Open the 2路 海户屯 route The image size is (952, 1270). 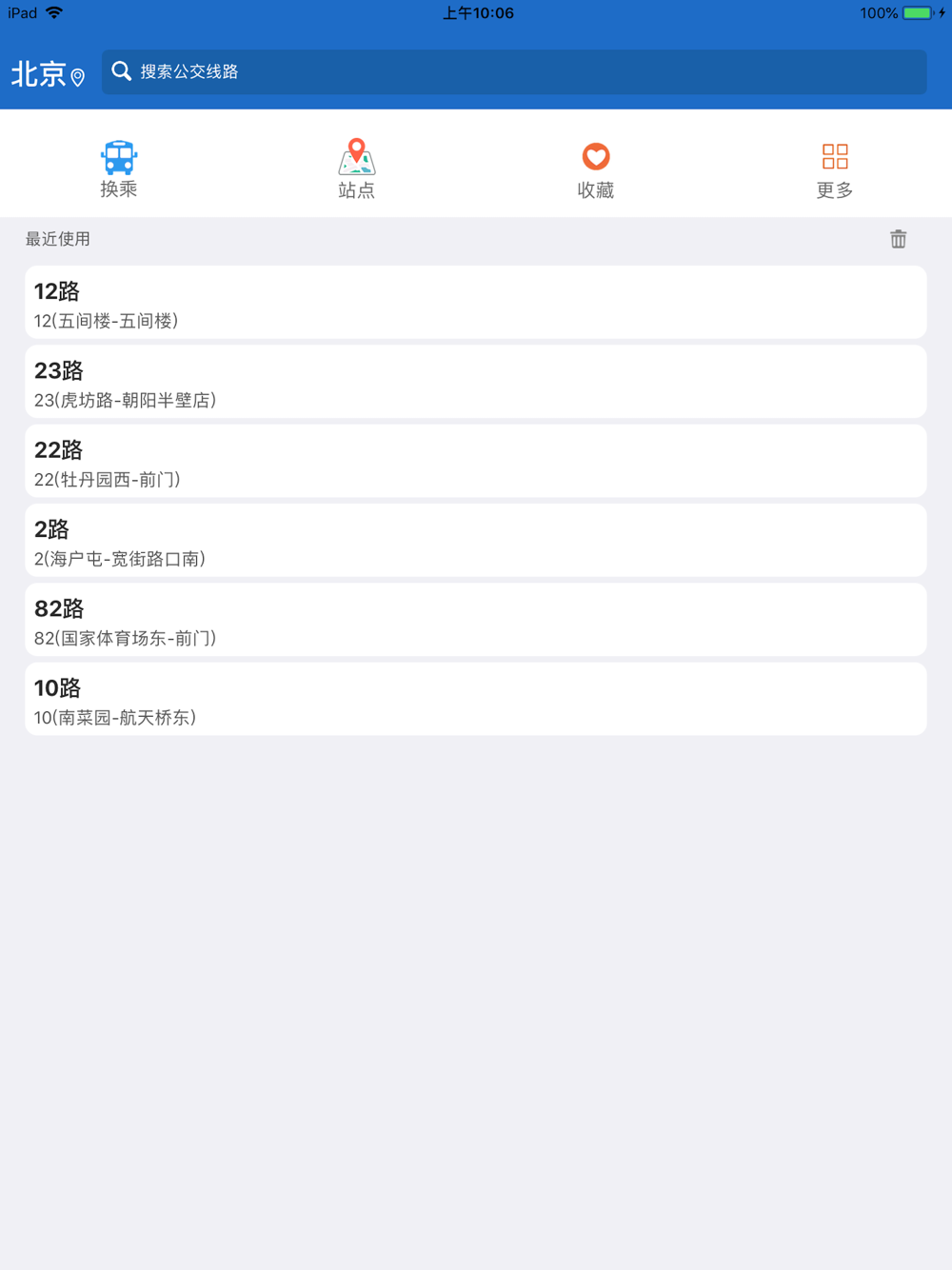tap(476, 541)
